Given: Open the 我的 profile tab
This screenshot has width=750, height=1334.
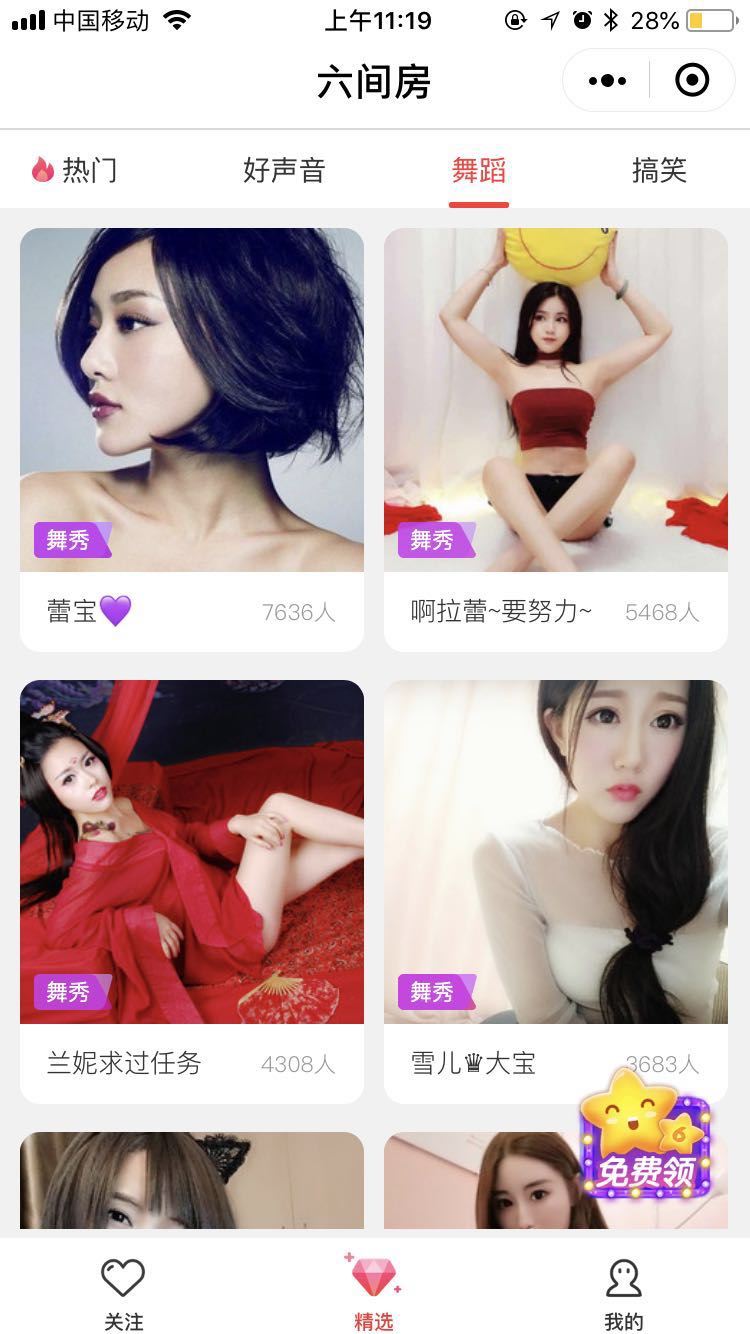Looking at the screenshot, I should click(x=624, y=1294).
